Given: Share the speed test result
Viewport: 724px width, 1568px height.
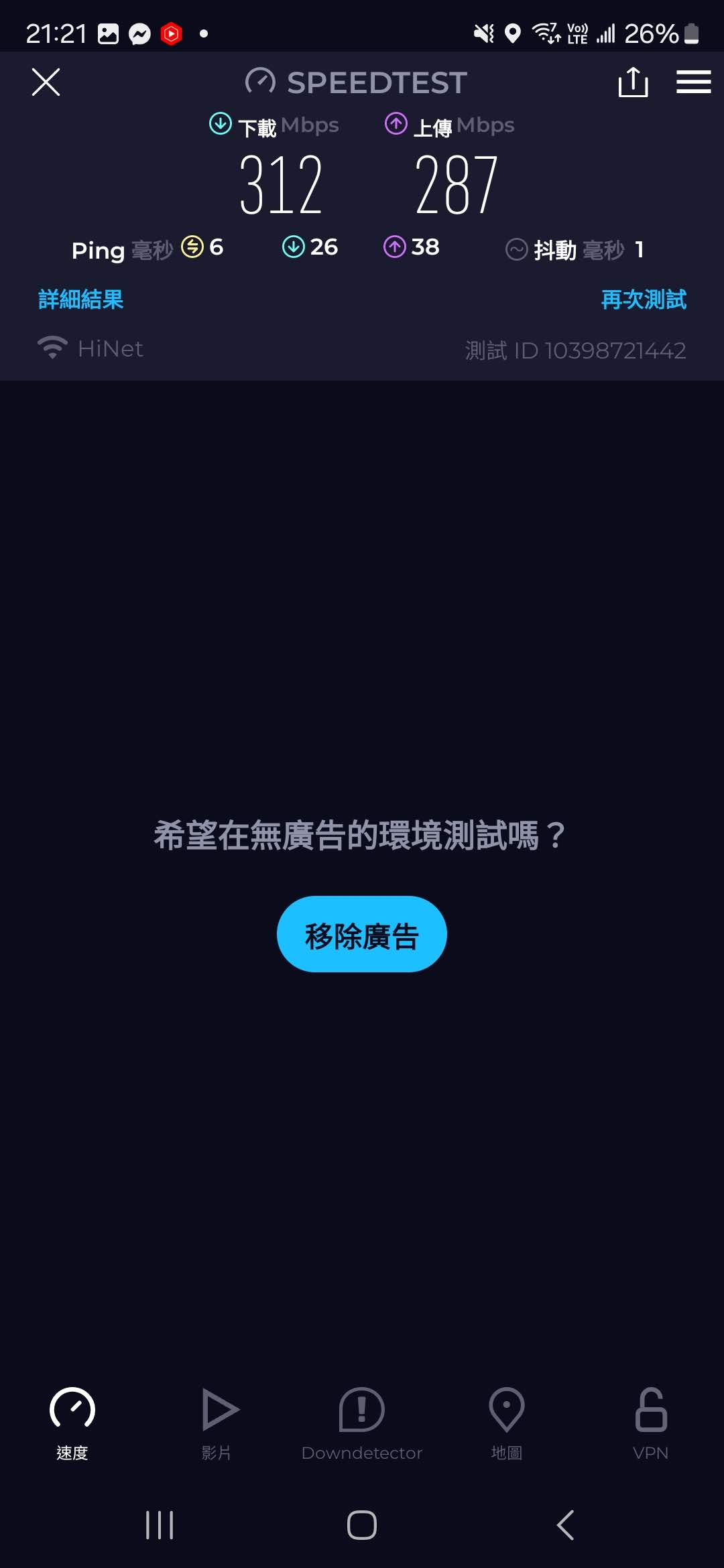Looking at the screenshot, I should click(x=633, y=82).
